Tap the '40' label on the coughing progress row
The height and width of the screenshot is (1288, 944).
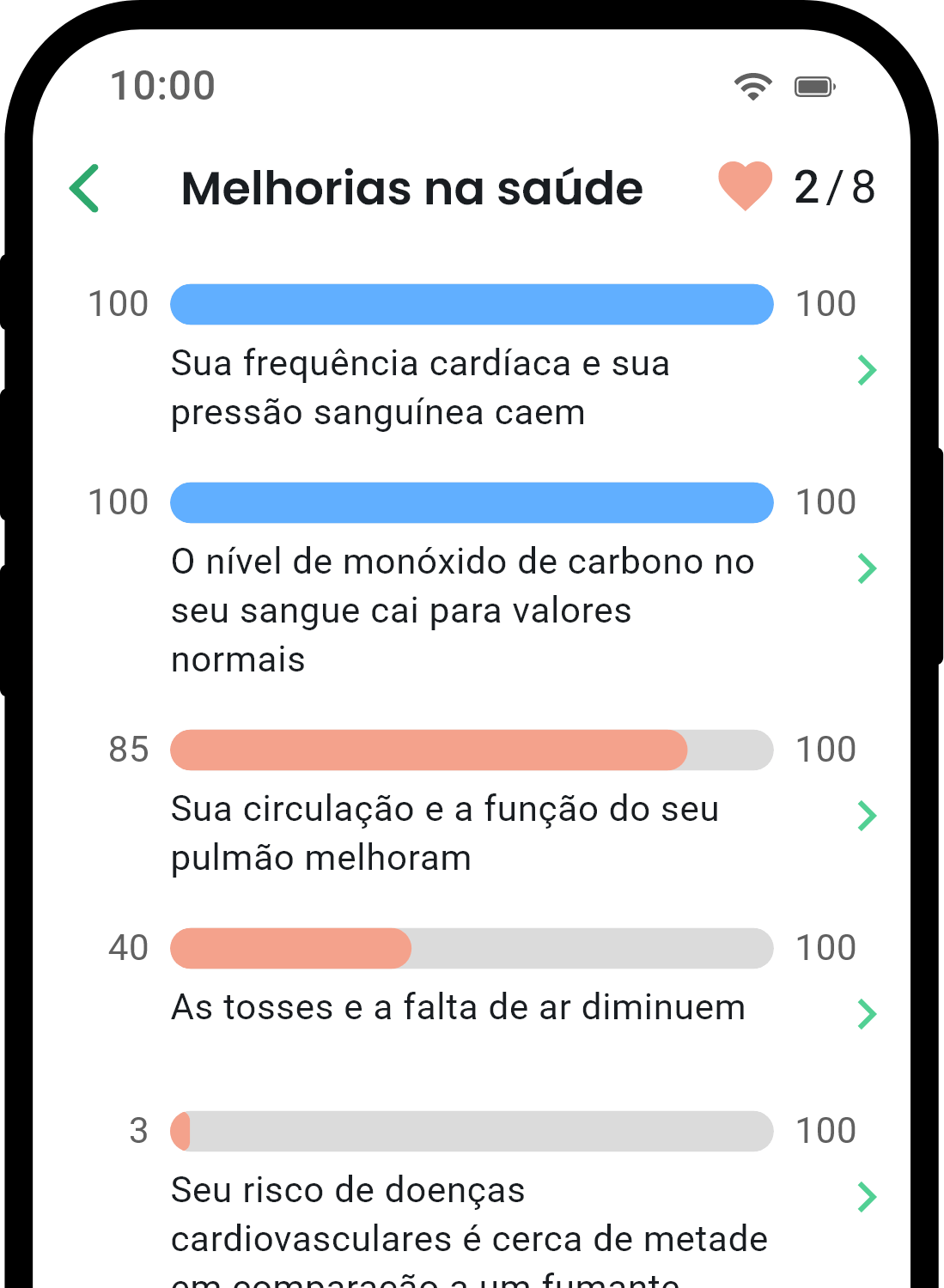click(125, 947)
